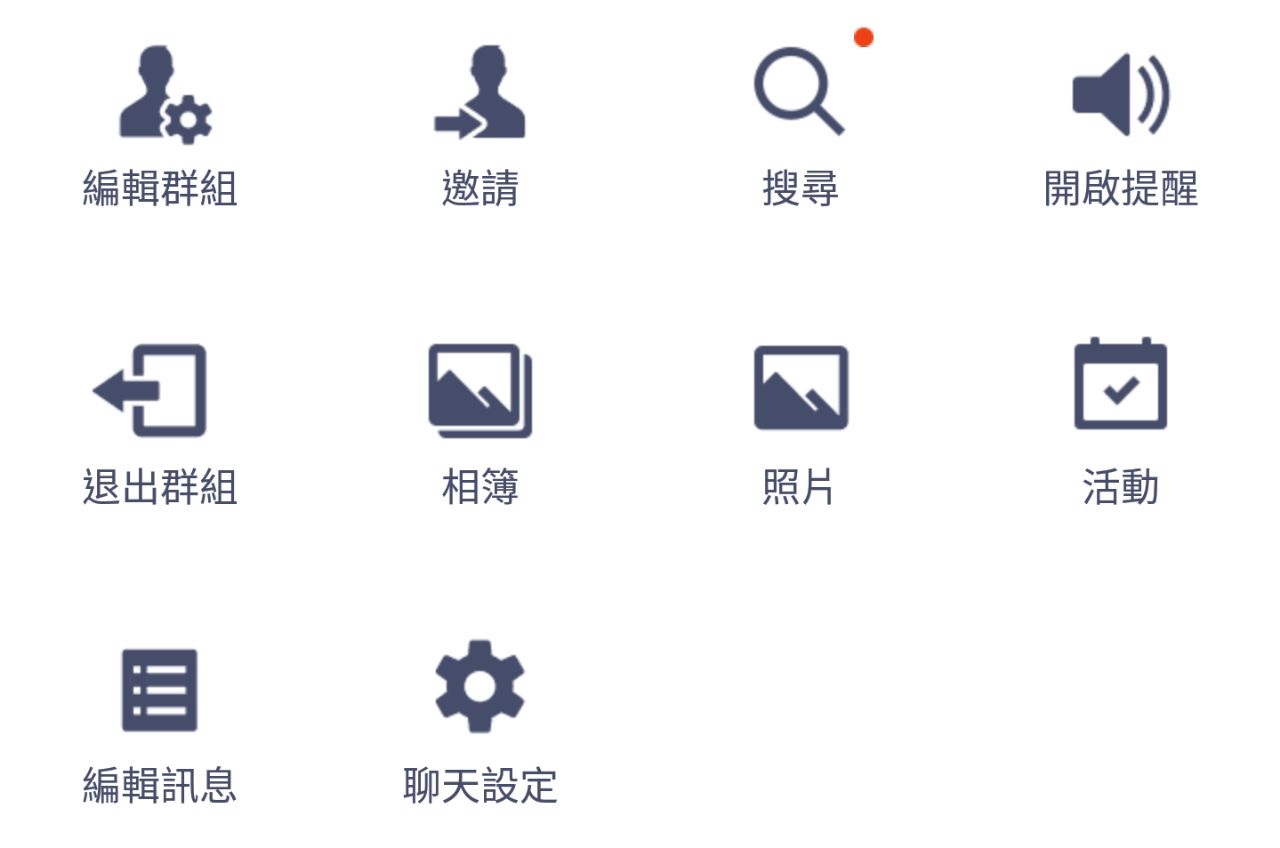Open 聊天設定 chat settings
The image size is (1280, 848).
pyautogui.click(x=480, y=687)
